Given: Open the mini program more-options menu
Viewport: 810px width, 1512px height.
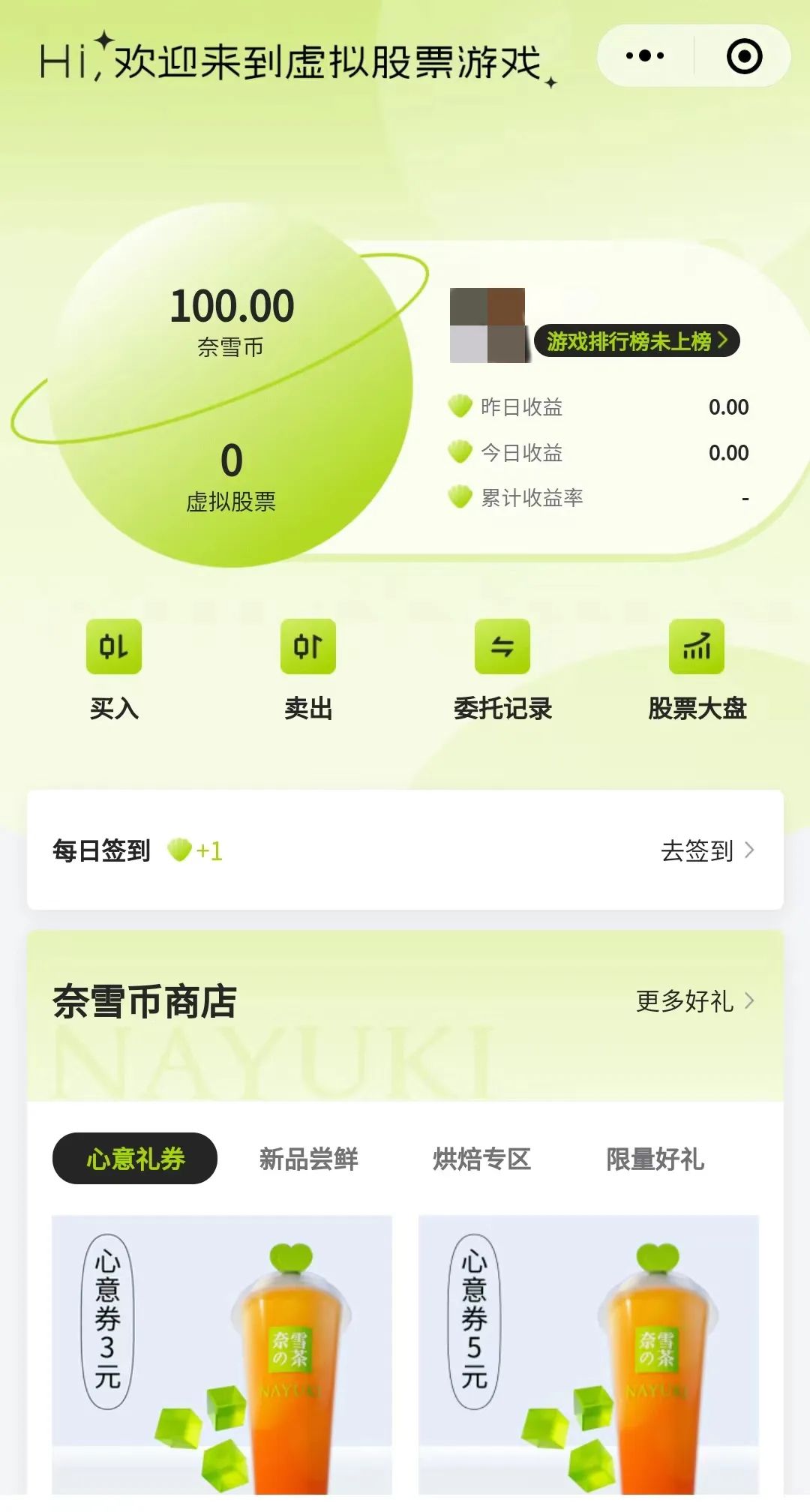Looking at the screenshot, I should click(645, 56).
